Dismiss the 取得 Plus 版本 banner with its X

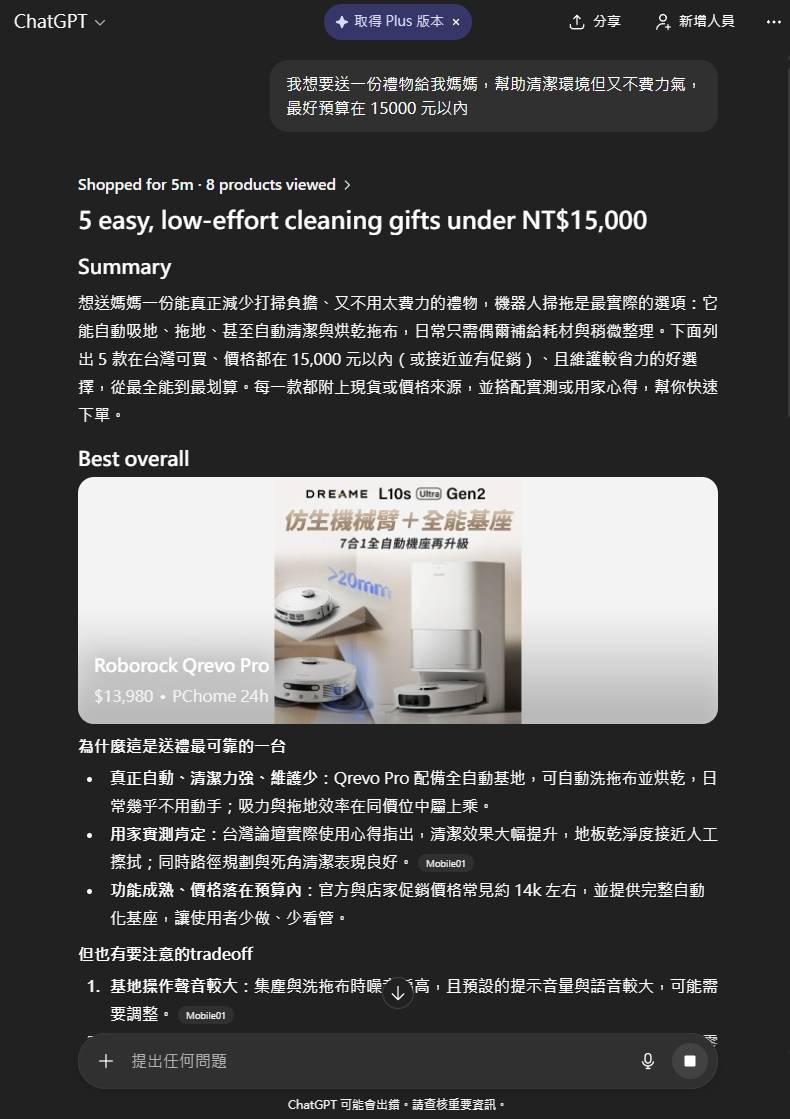point(456,21)
